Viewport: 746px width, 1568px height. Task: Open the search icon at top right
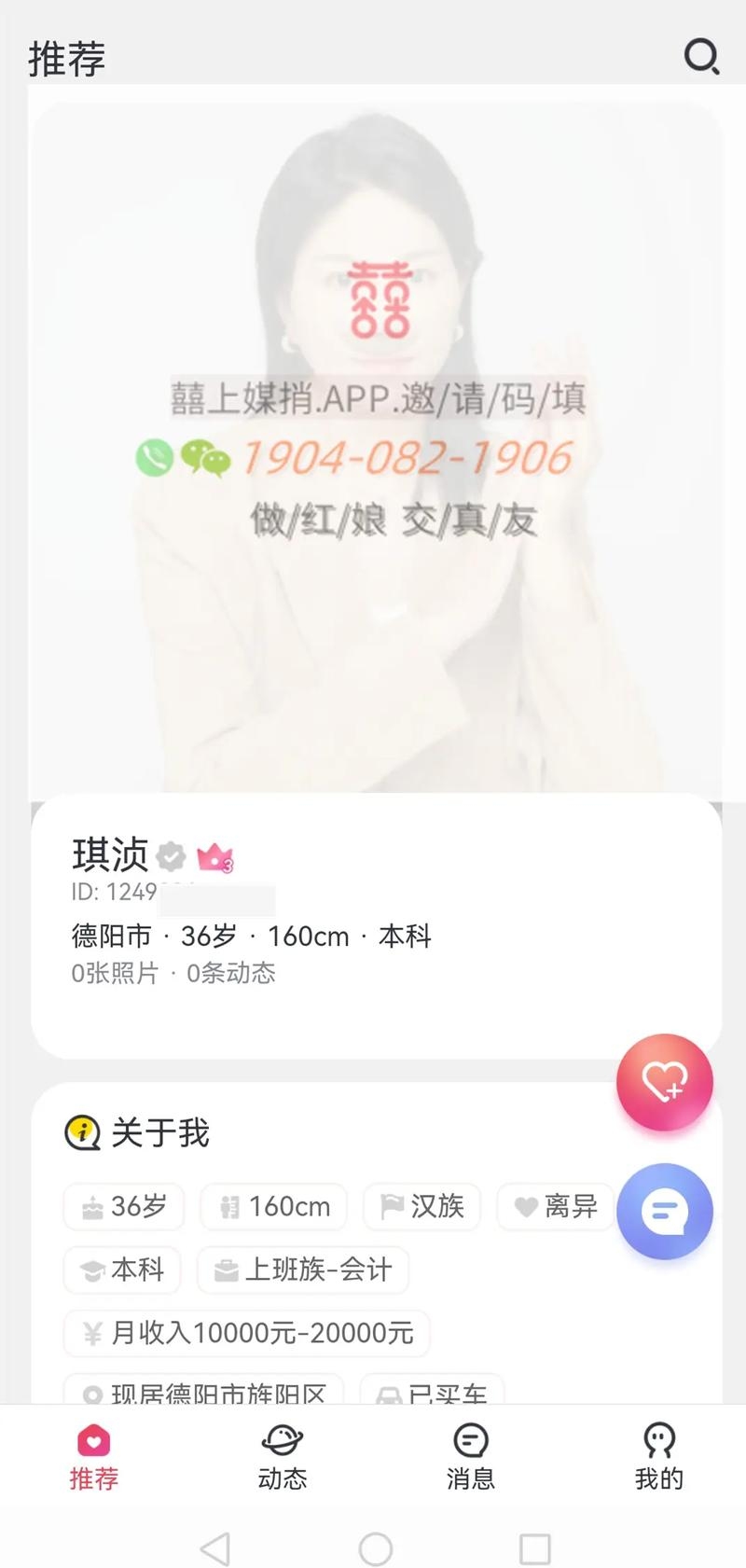coord(701,58)
